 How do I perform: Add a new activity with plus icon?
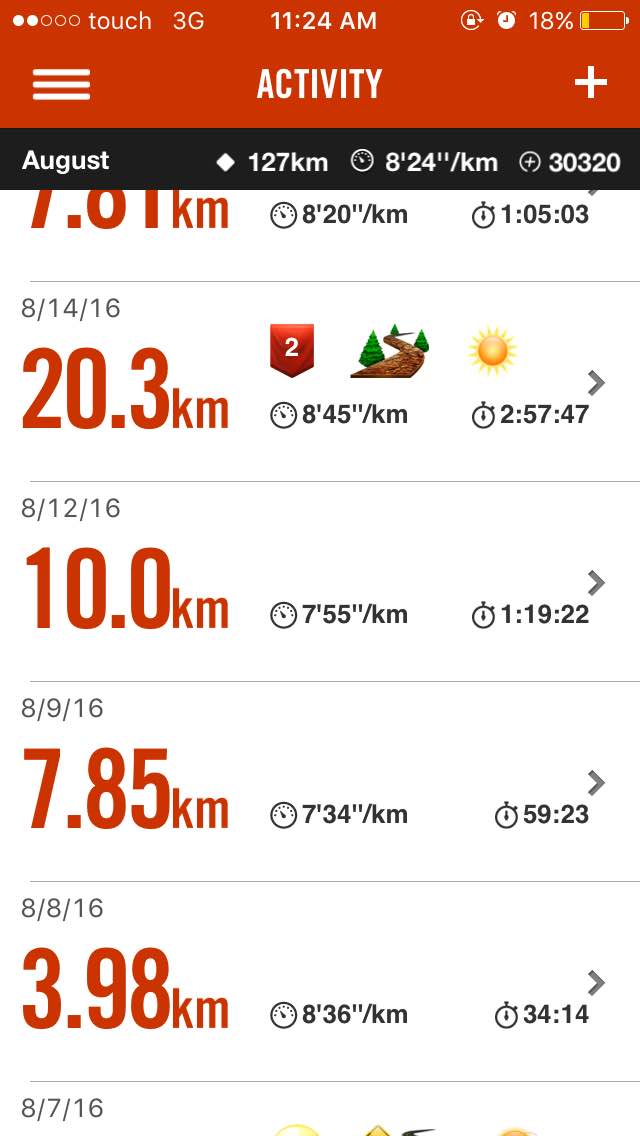coord(590,83)
